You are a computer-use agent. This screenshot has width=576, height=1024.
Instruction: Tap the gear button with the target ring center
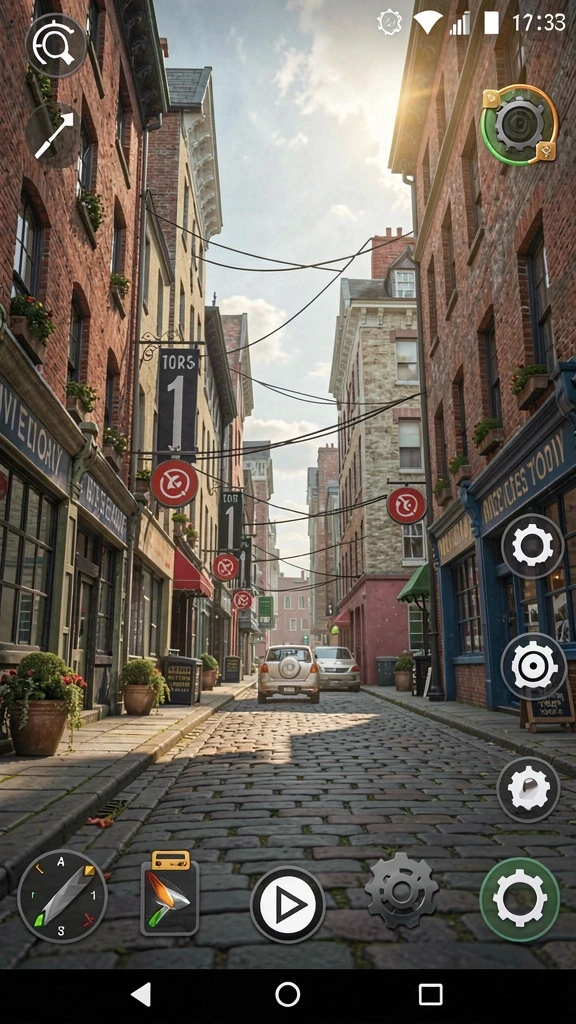(534, 666)
